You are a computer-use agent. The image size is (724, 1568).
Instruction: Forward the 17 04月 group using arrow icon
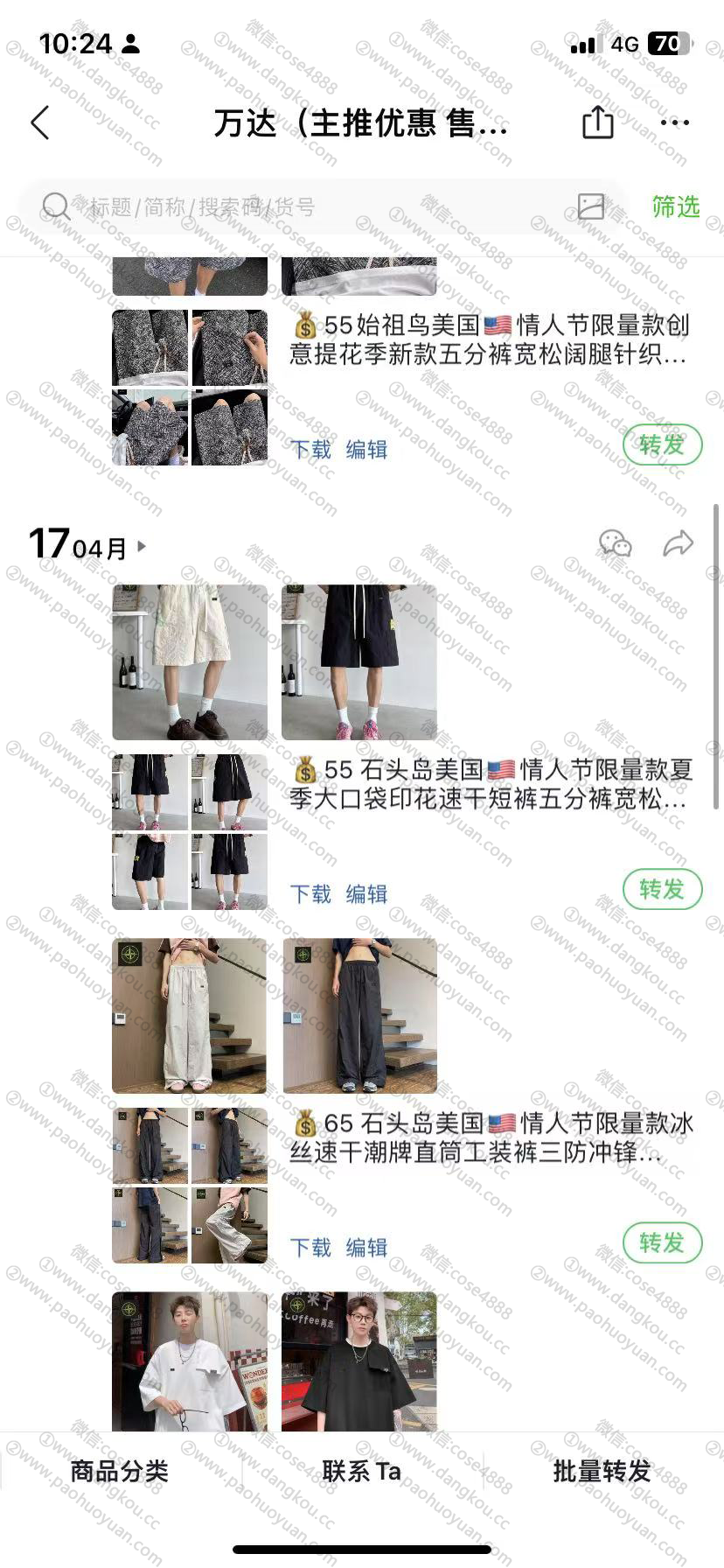click(x=678, y=544)
